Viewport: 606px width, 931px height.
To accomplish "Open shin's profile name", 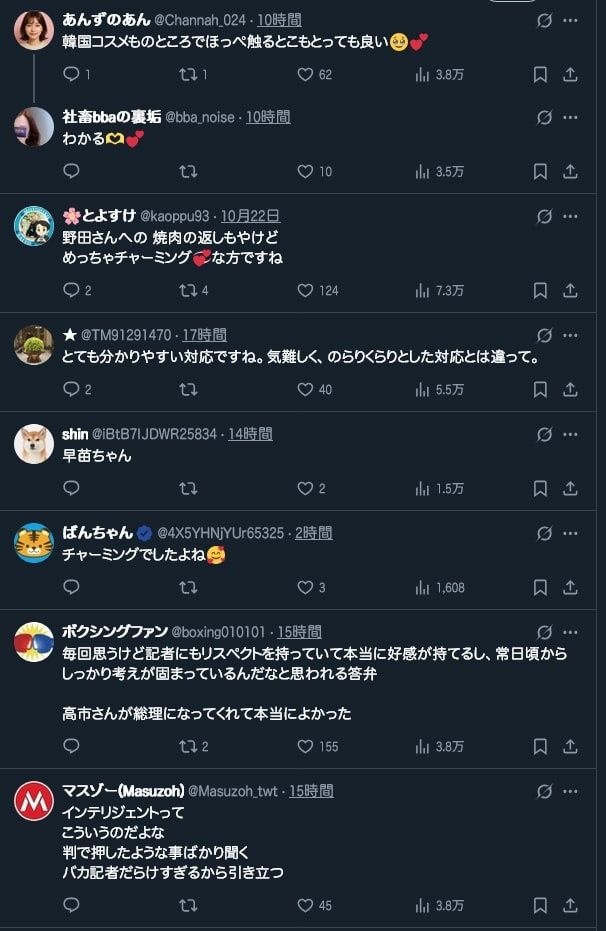I will click(x=75, y=434).
